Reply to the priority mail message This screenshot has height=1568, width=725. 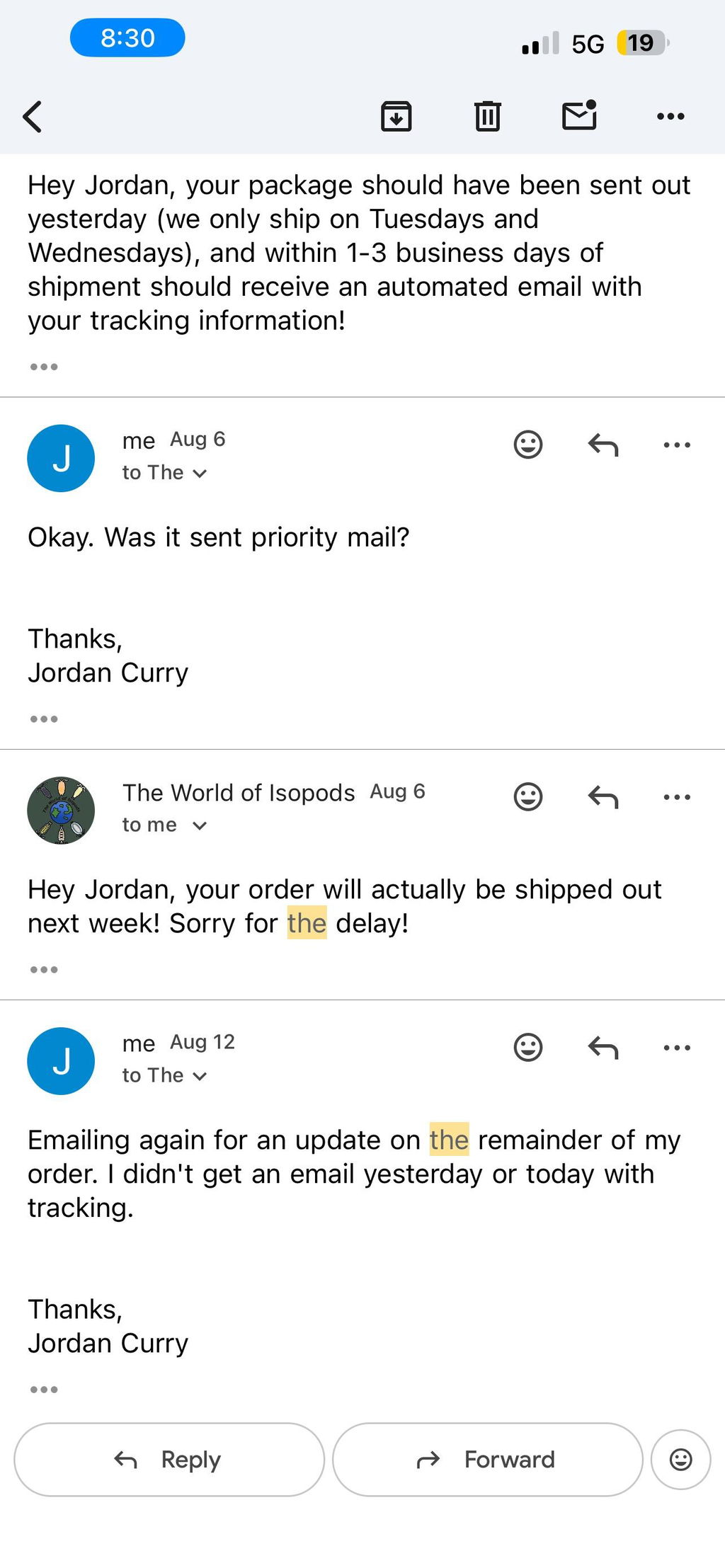click(x=603, y=445)
